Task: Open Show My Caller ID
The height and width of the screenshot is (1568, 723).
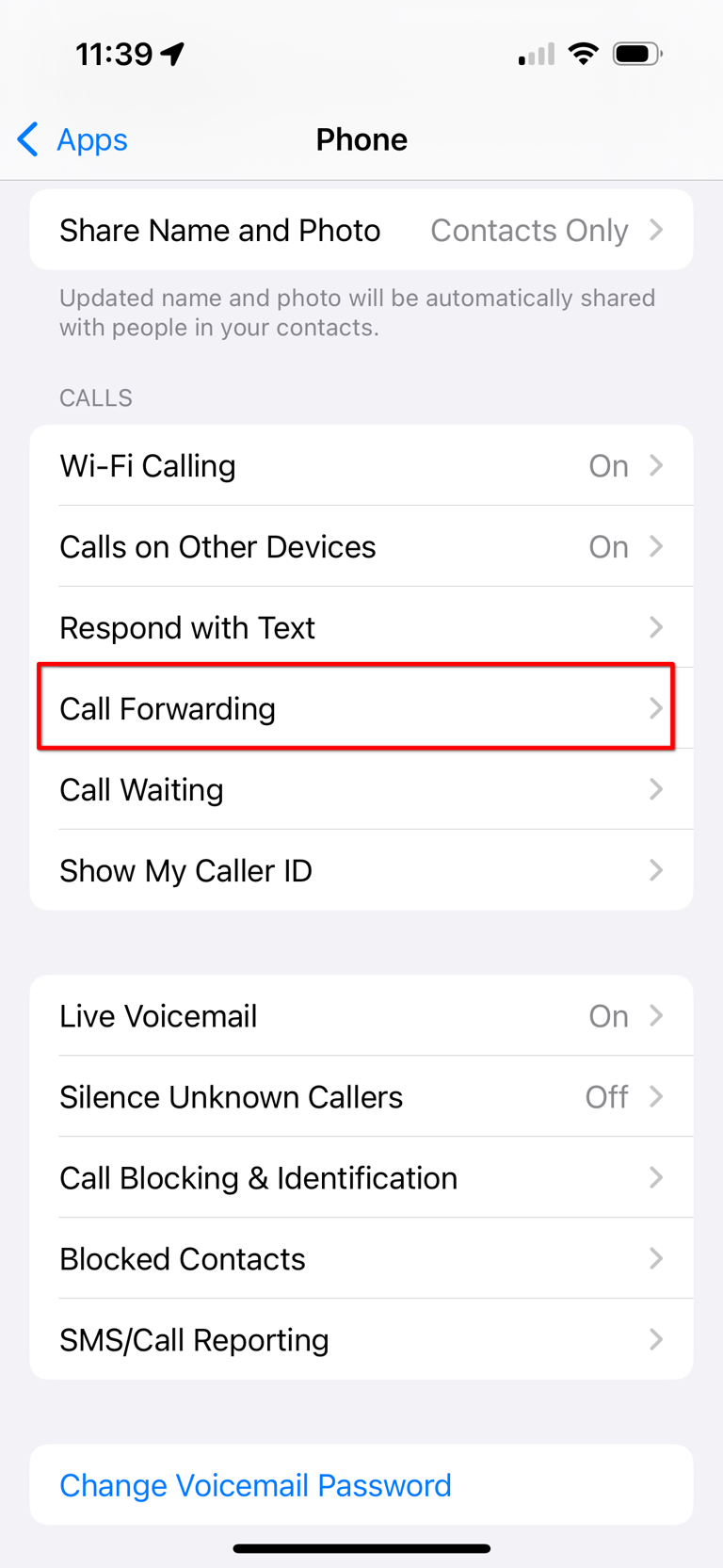Action: pos(361,870)
